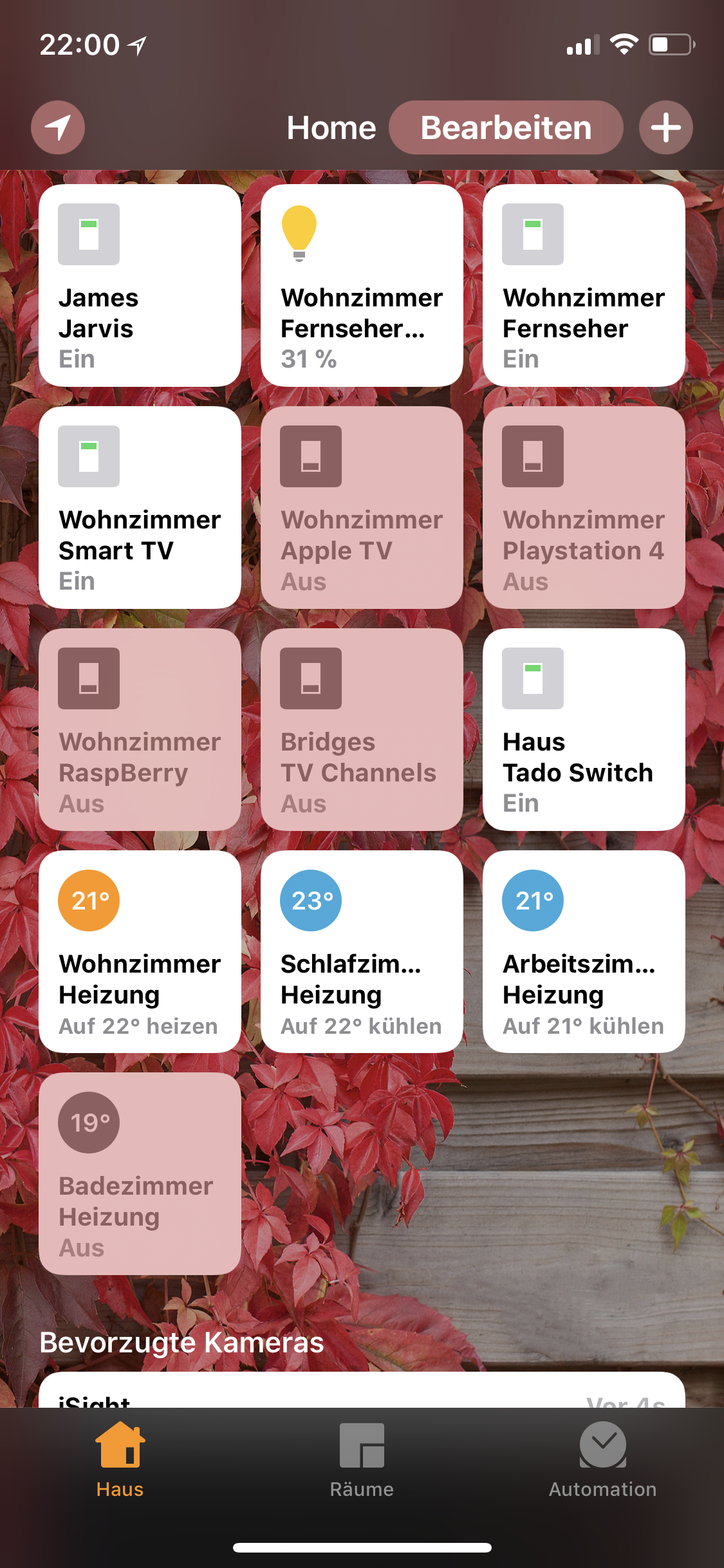
Task: Toggle the Wohnzimmer Fernseher light at 31 %
Action: tap(362, 286)
